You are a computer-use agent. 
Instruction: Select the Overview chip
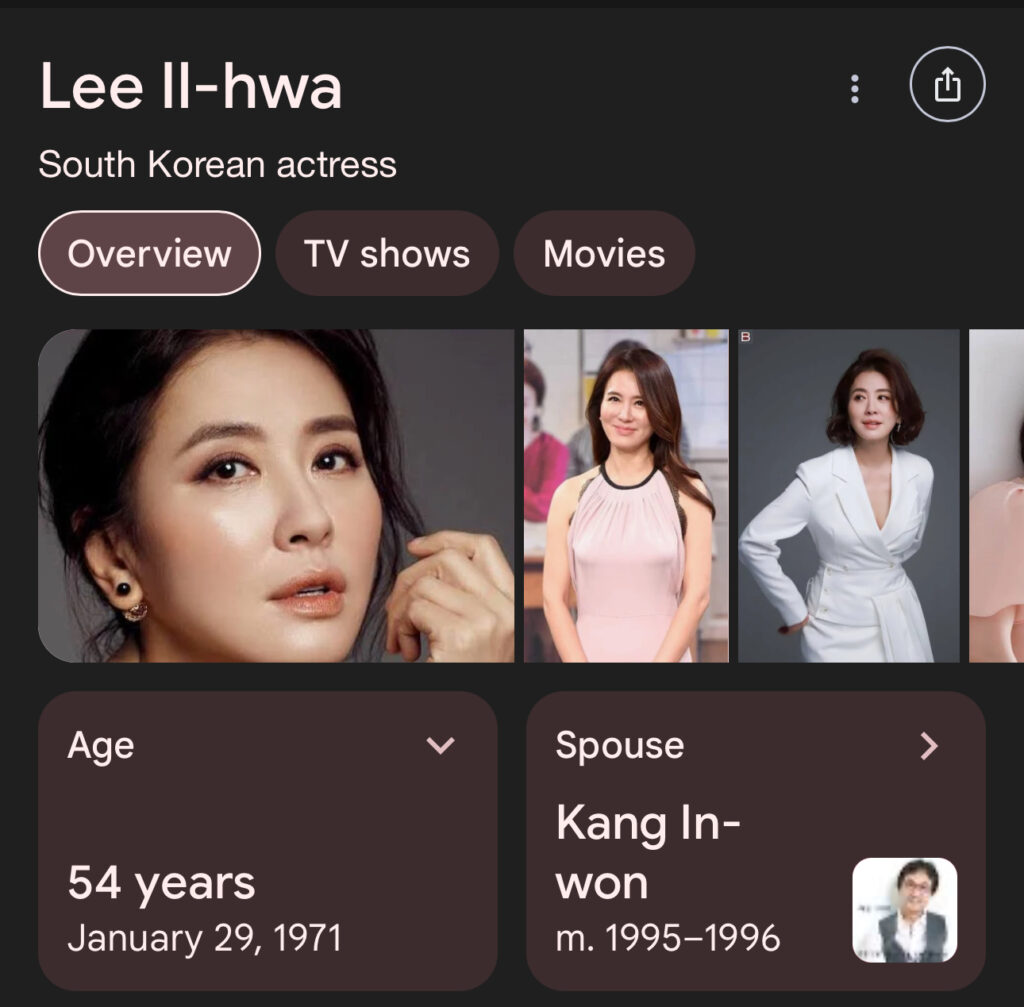149,253
